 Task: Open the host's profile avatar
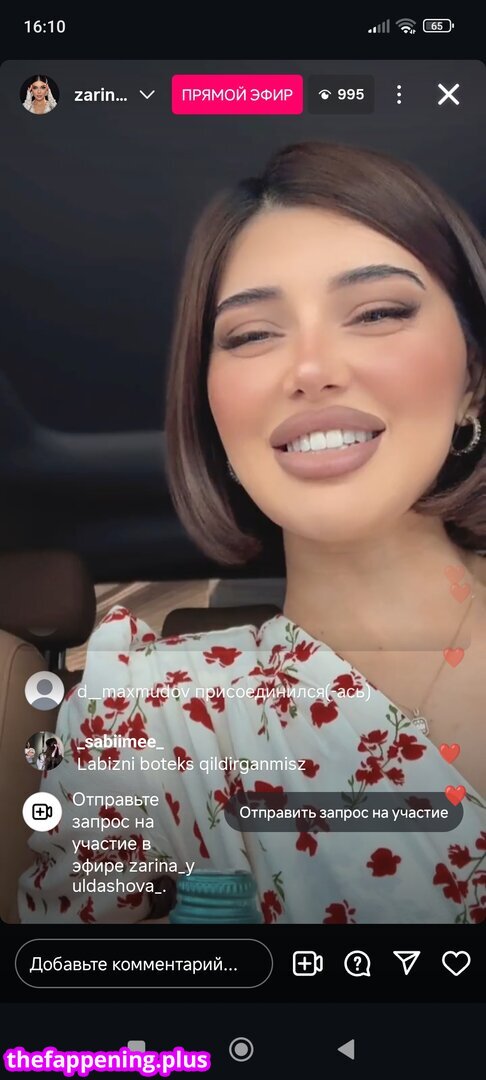[39, 95]
